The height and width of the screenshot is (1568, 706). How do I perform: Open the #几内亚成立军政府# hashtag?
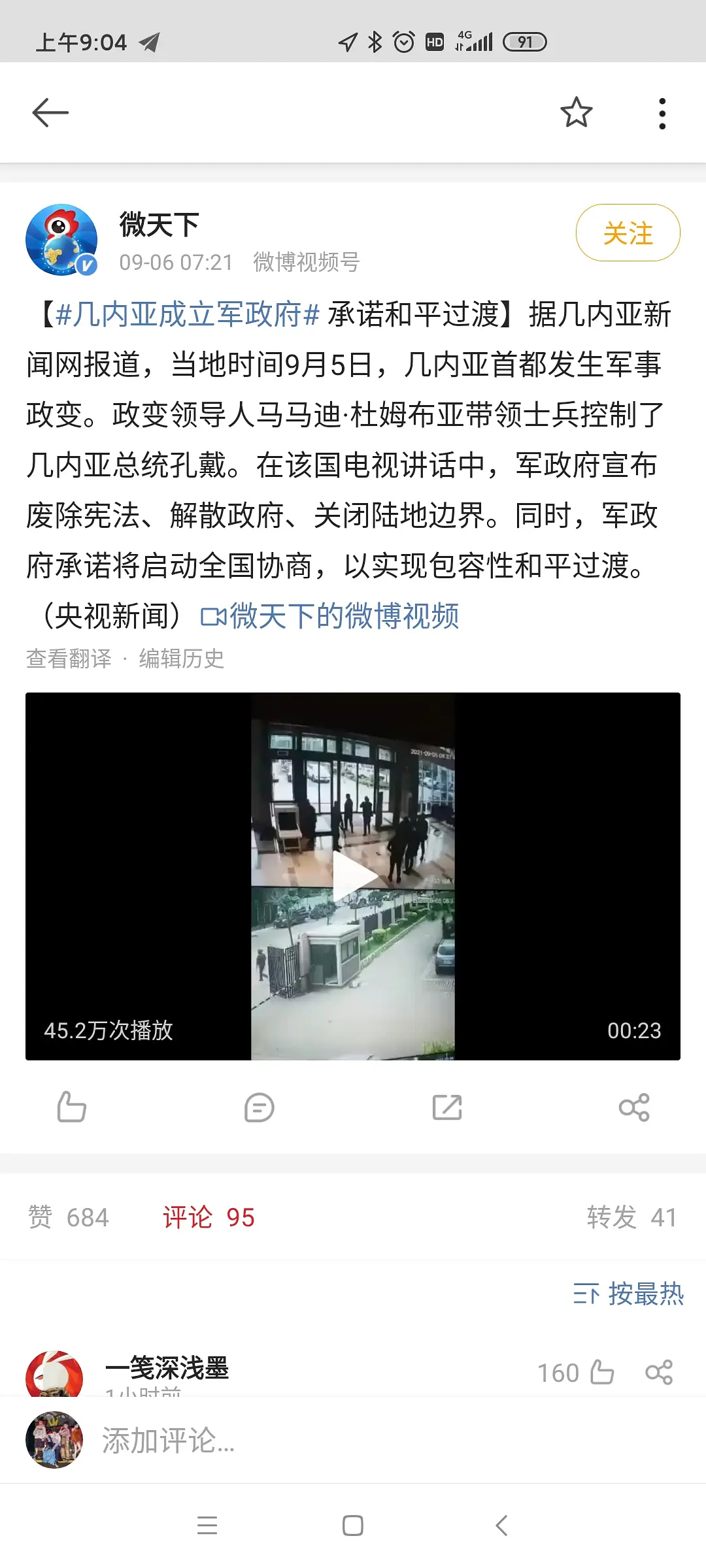click(x=187, y=315)
